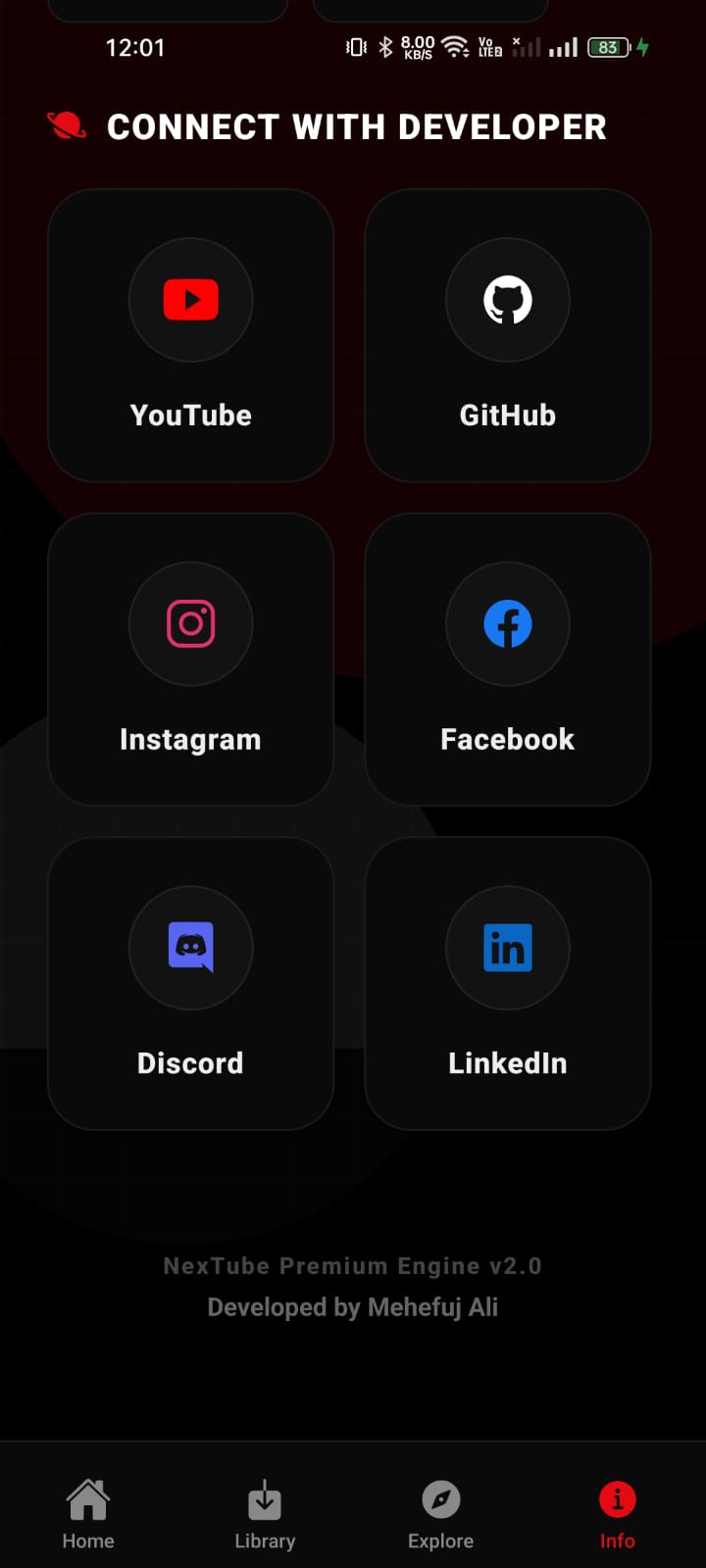Open the Facebook icon
The height and width of the screenshot is (1568, 706).
507,624
